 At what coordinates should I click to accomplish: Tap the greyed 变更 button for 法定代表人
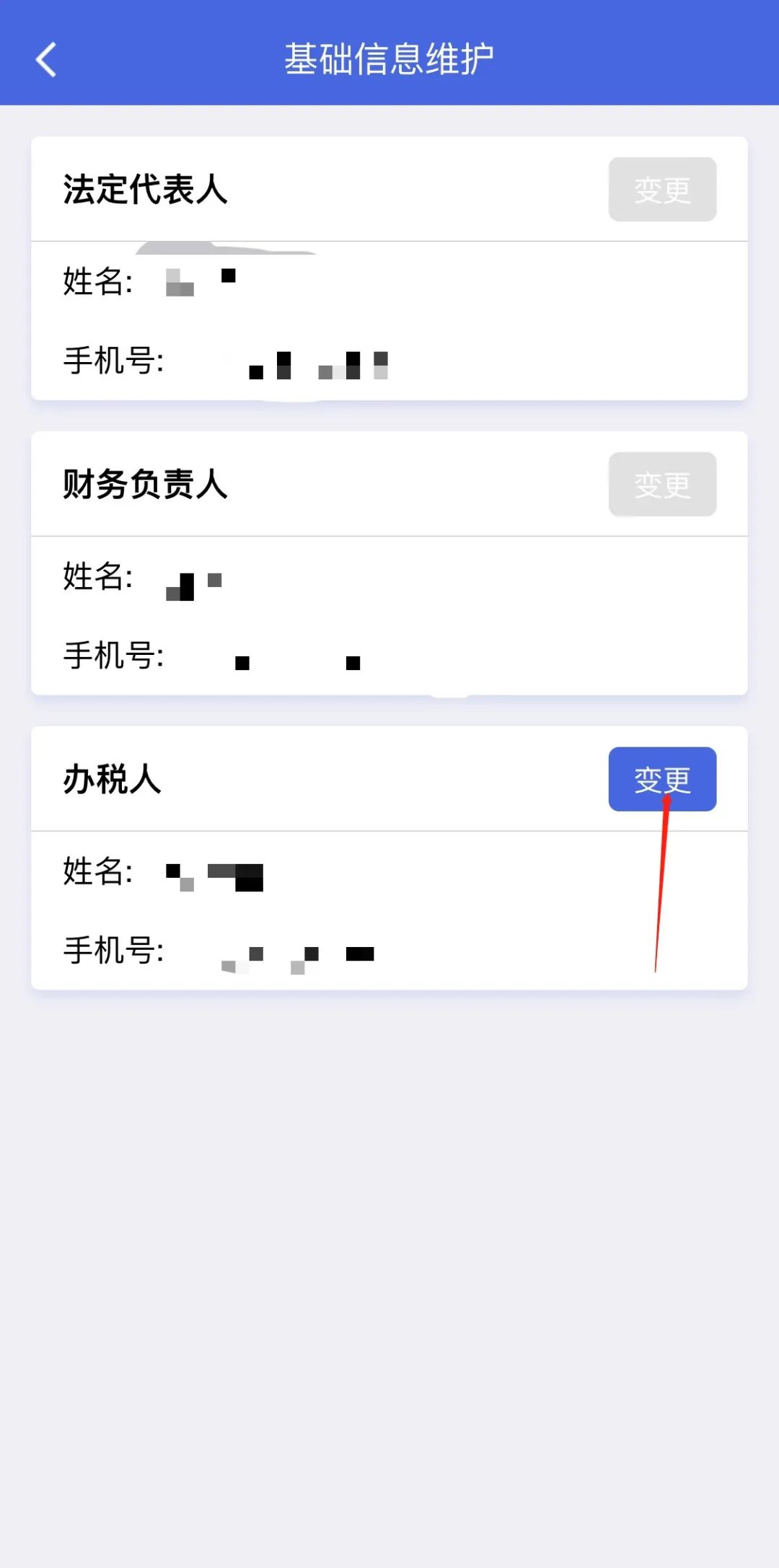pyautogui.click(x=662, y=190)
